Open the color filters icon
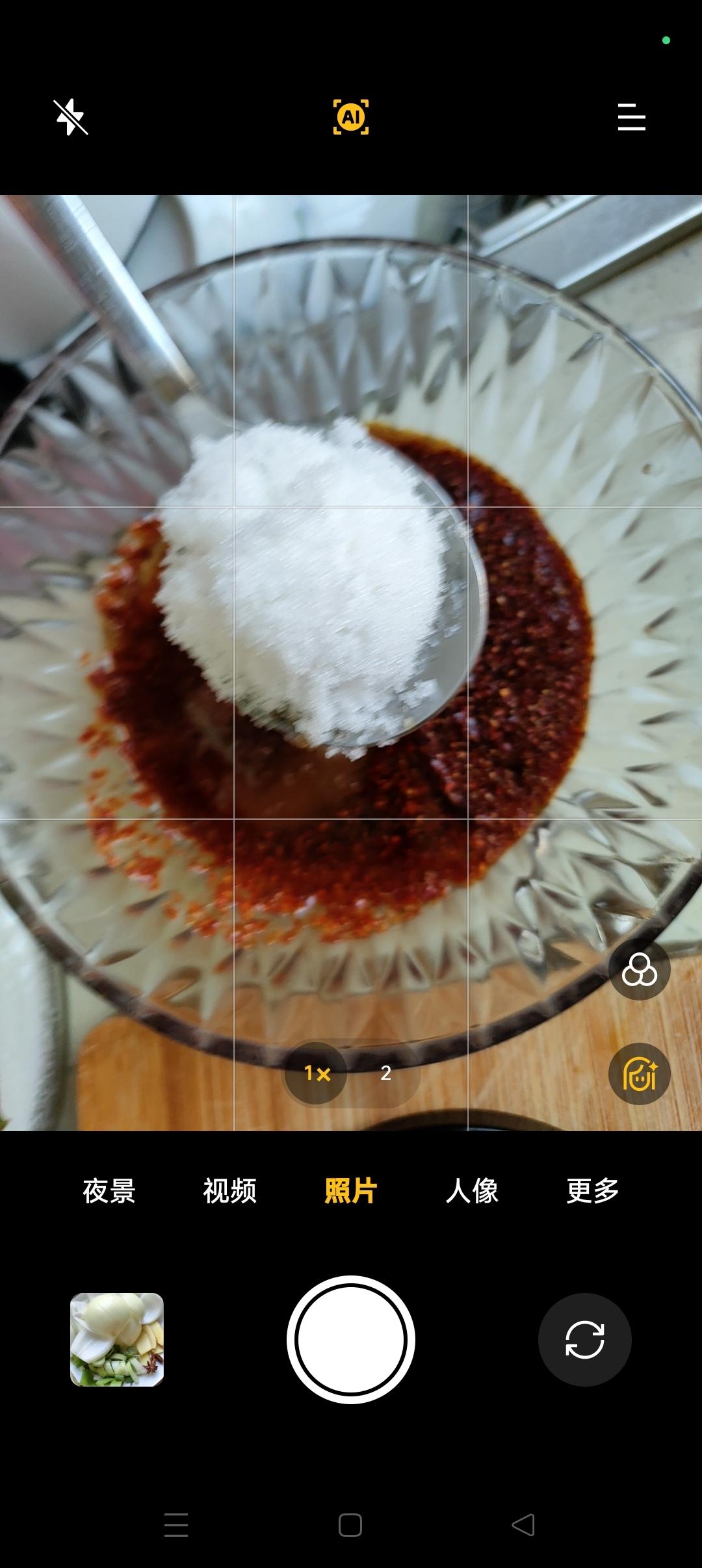The width and height of the screenshot is (702, 1568). tap(639, 970)
